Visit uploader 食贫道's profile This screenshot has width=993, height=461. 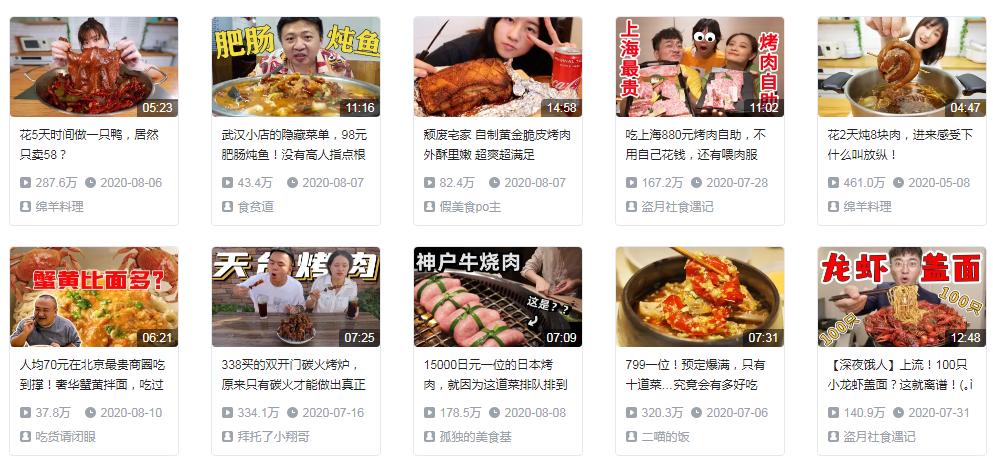point(255,206)
